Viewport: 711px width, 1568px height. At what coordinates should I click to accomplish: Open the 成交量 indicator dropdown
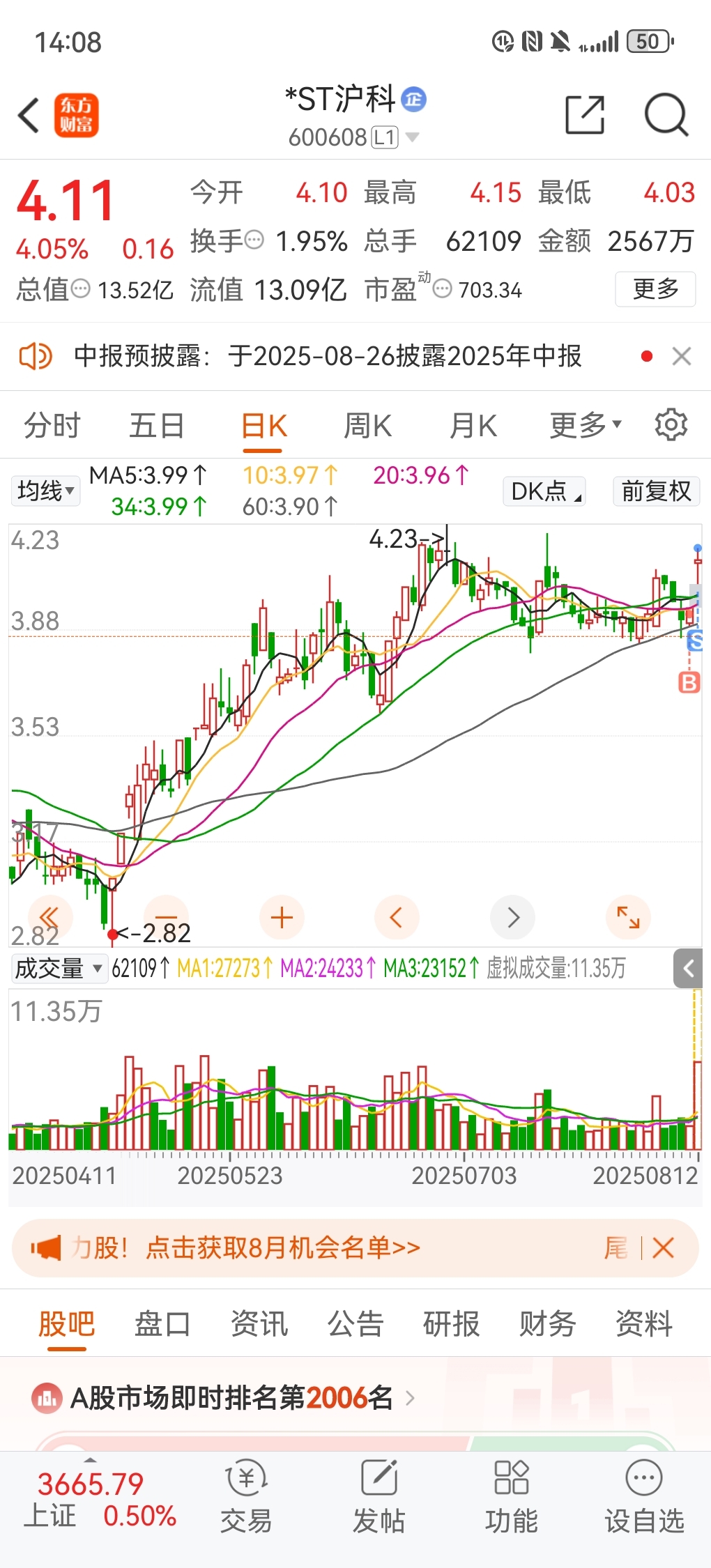point(59,969)
